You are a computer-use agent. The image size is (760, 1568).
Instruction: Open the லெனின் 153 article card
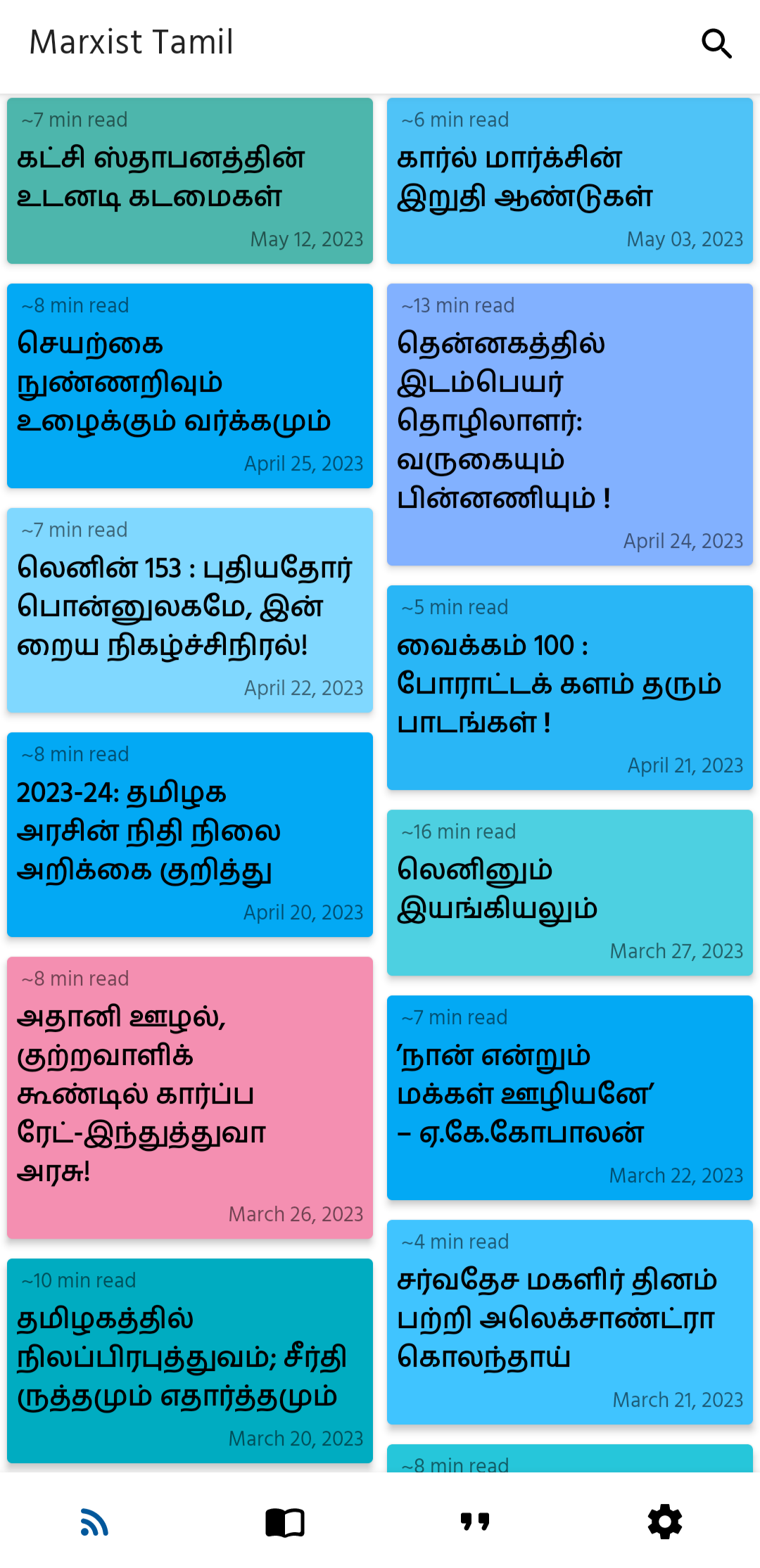[x=190, y=610]
